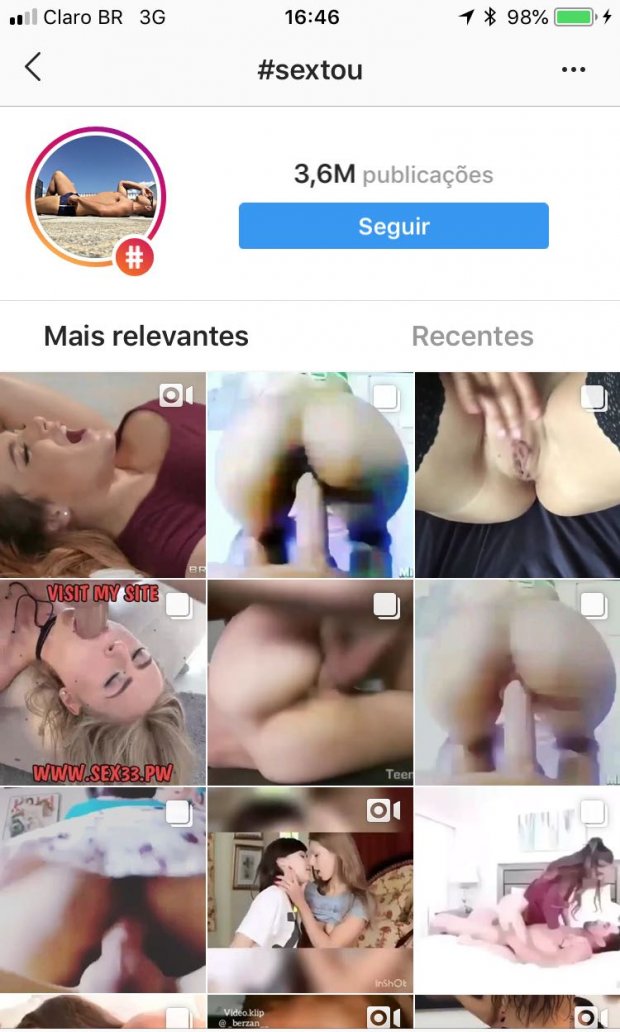Open the three-dot overflow menu
The width and height of the screenshot is (620, 1032).
pos(573,69)
